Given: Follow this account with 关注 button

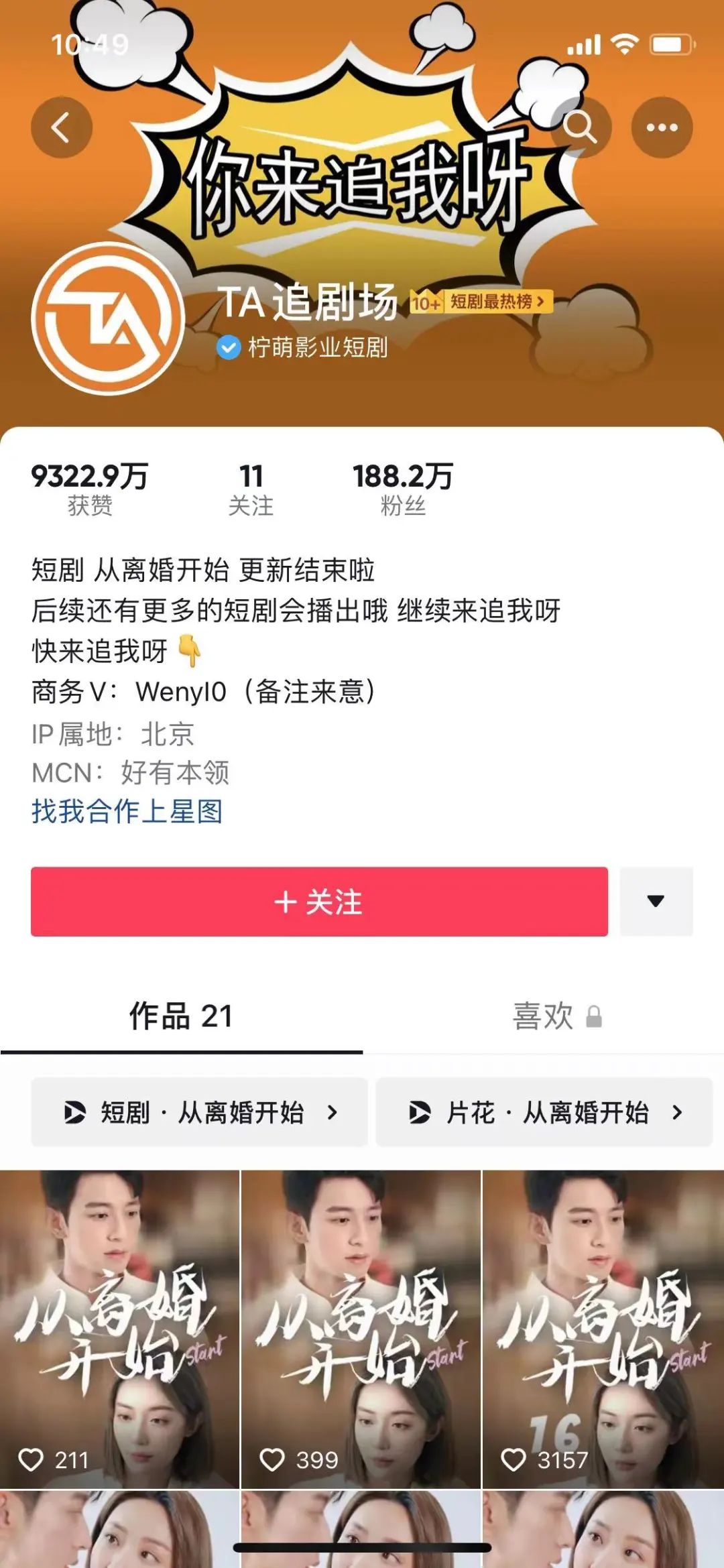Looking at the screenshot, I should click(x=319, y=902).
